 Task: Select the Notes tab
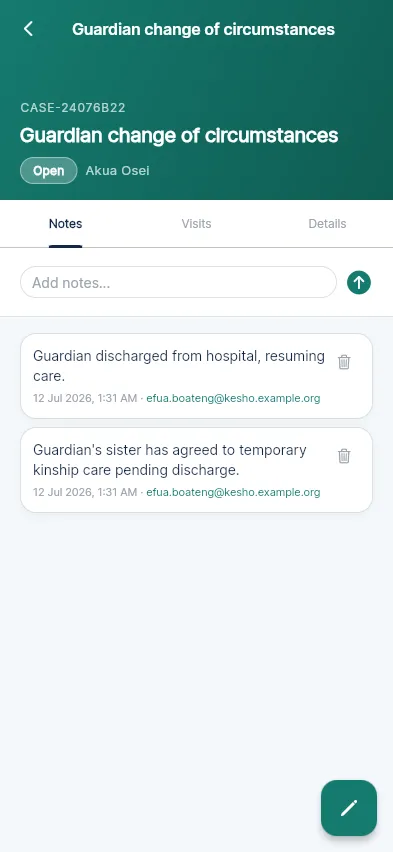65,224
